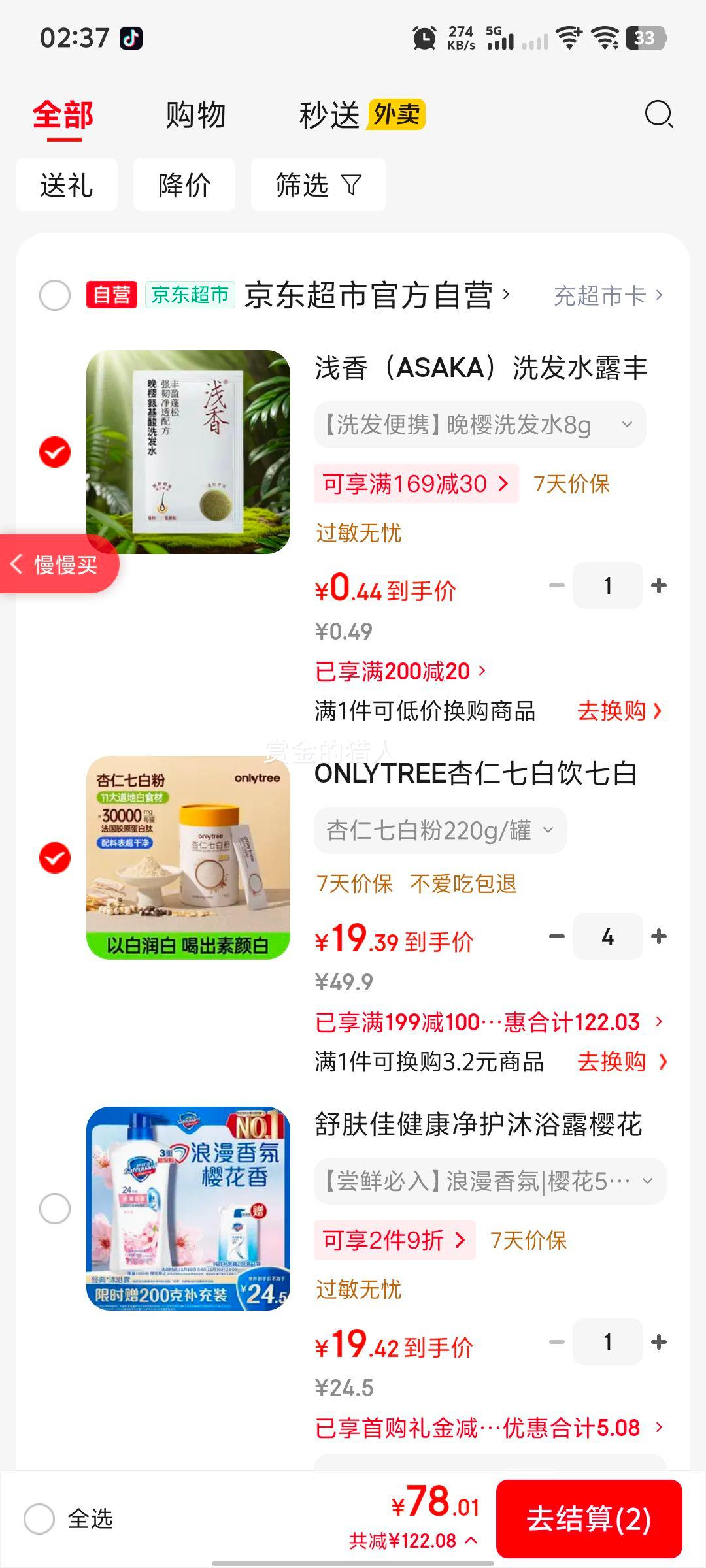Viewport: 706px width, 1568px height.
Task: Tap the 充超市卡 top-up link
Action: coord(606,295)
